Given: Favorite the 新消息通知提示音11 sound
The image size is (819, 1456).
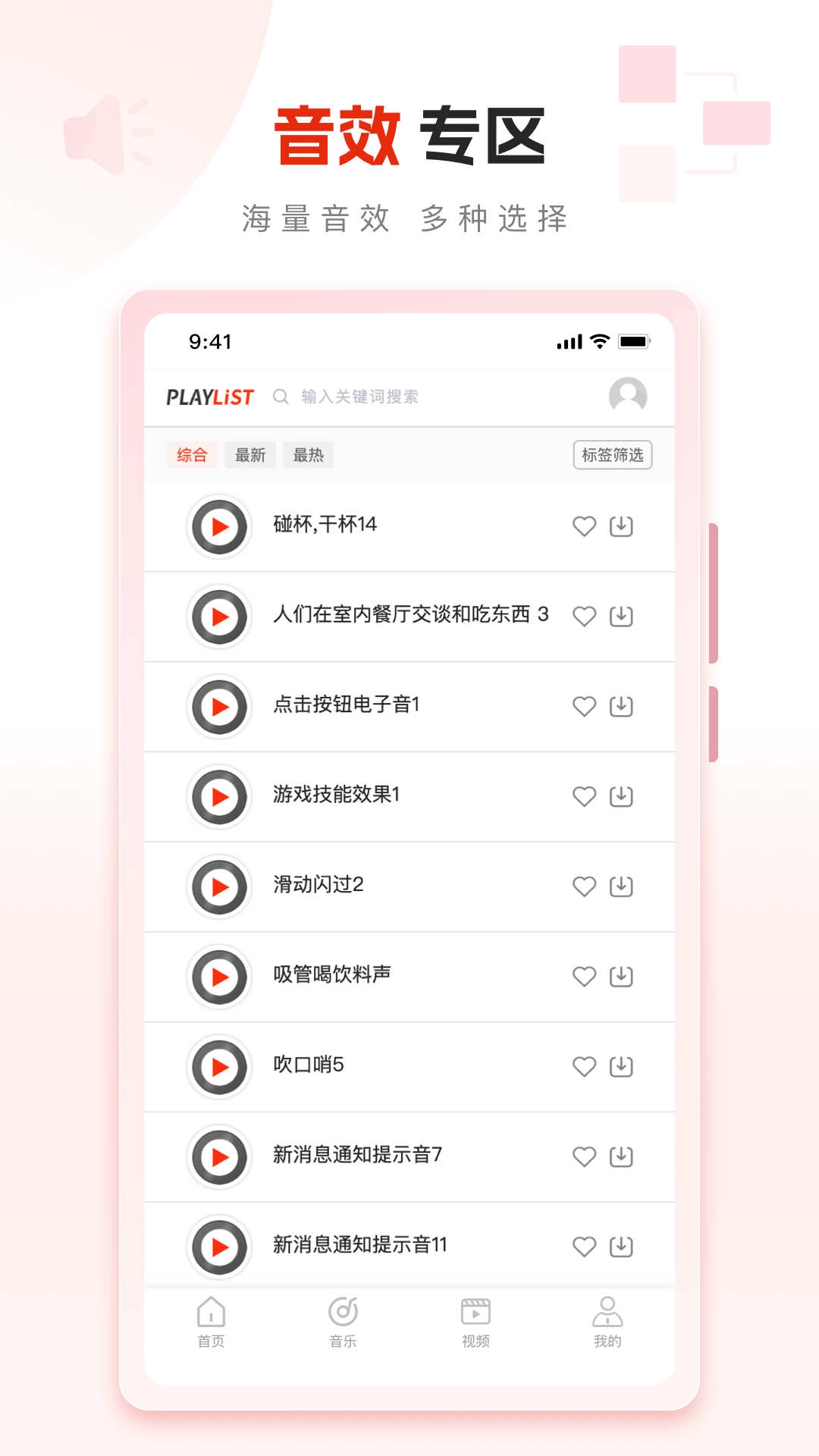Looking at the screenshot, I should pos(584,1245).
